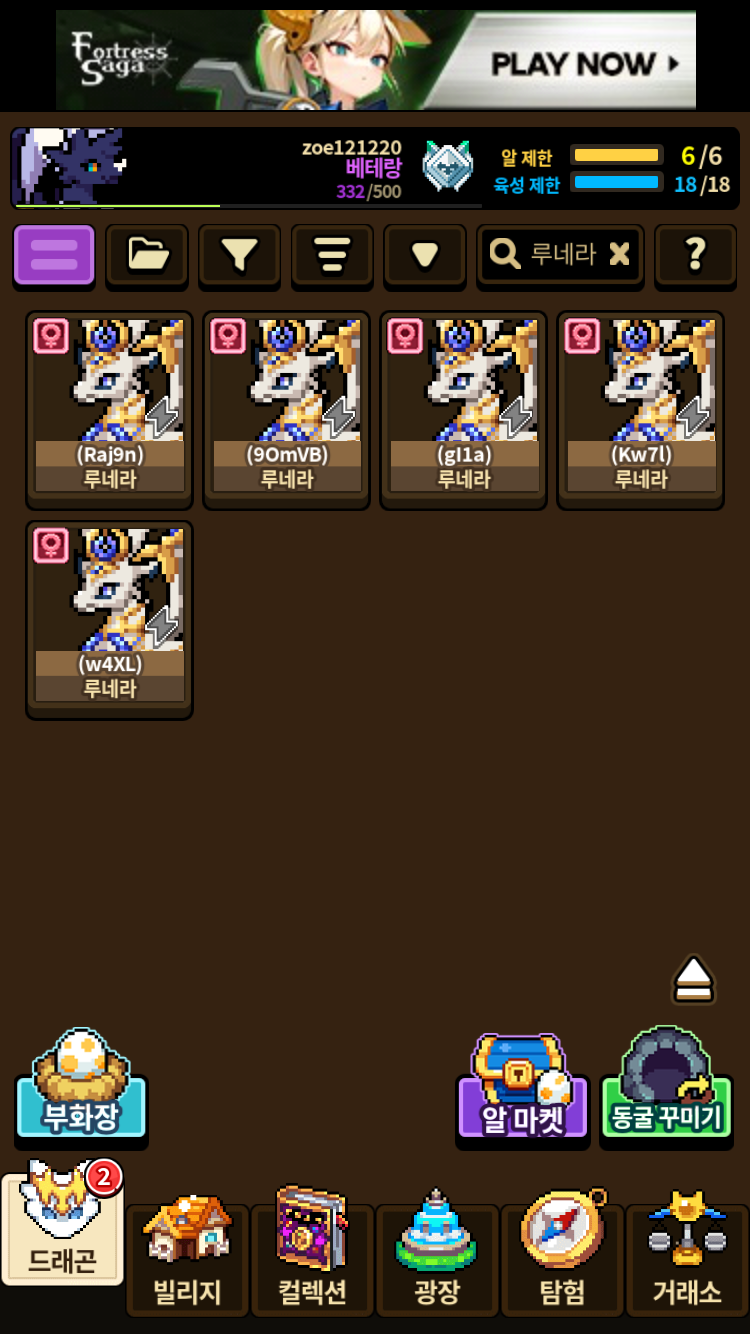
Task: Open the dragon card named Kw7l
Action: (x=640, y=408)
